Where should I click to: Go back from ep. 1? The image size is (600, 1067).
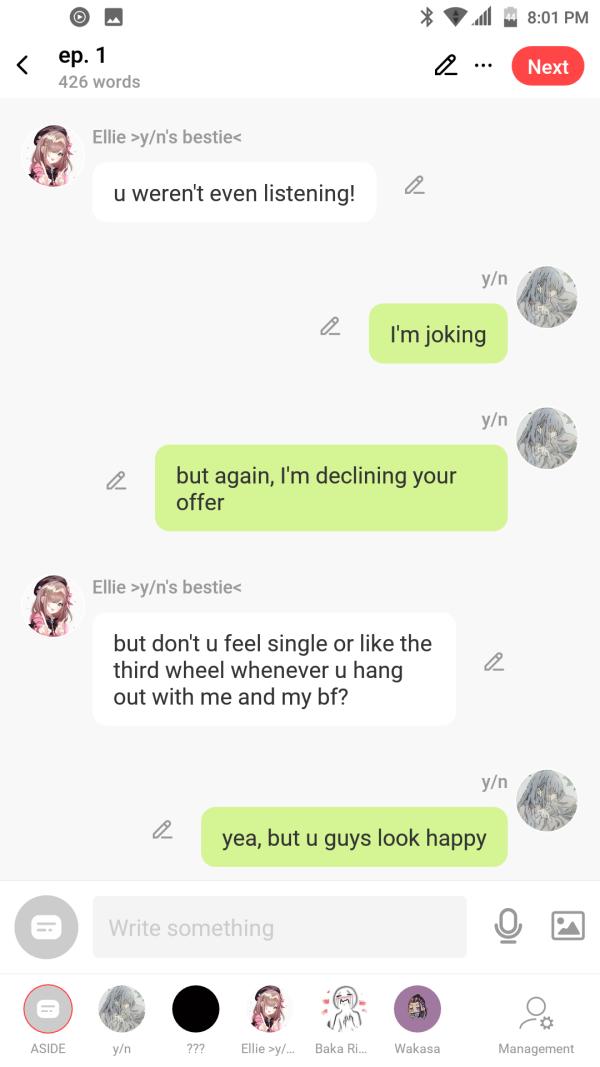23,66
